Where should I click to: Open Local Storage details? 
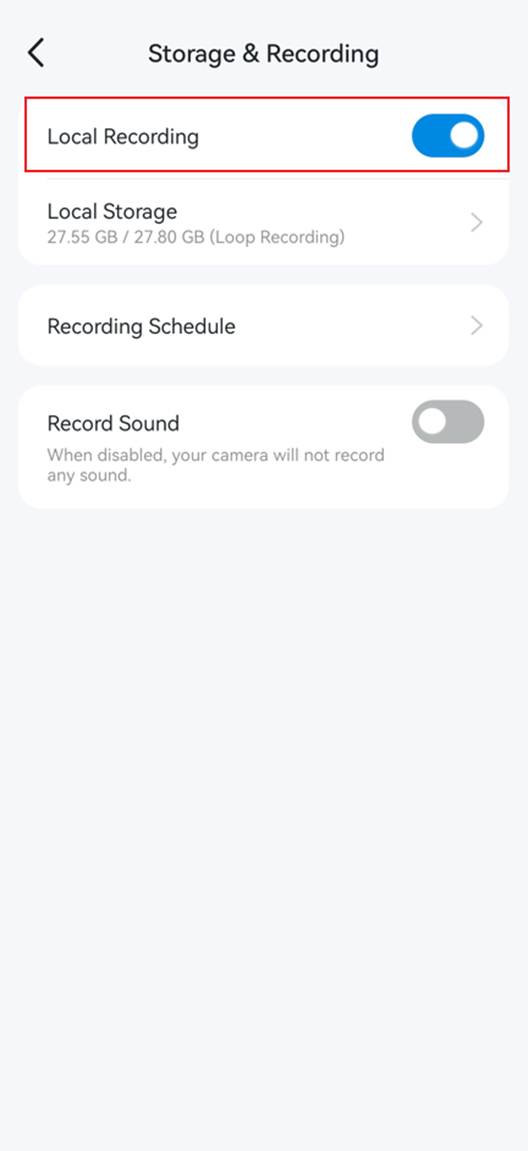click(264, 222)
